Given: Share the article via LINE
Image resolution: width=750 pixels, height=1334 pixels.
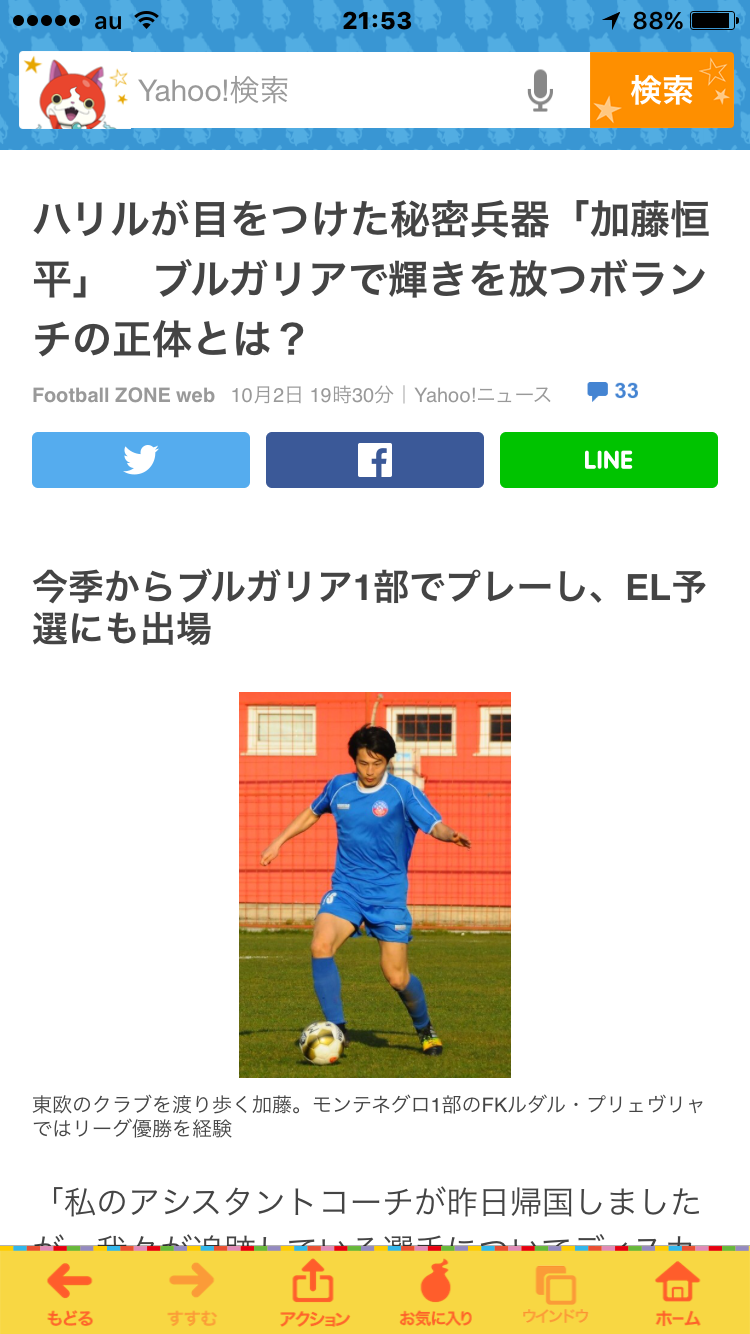Looking at the screenshot, I should (x=609, y=460).
